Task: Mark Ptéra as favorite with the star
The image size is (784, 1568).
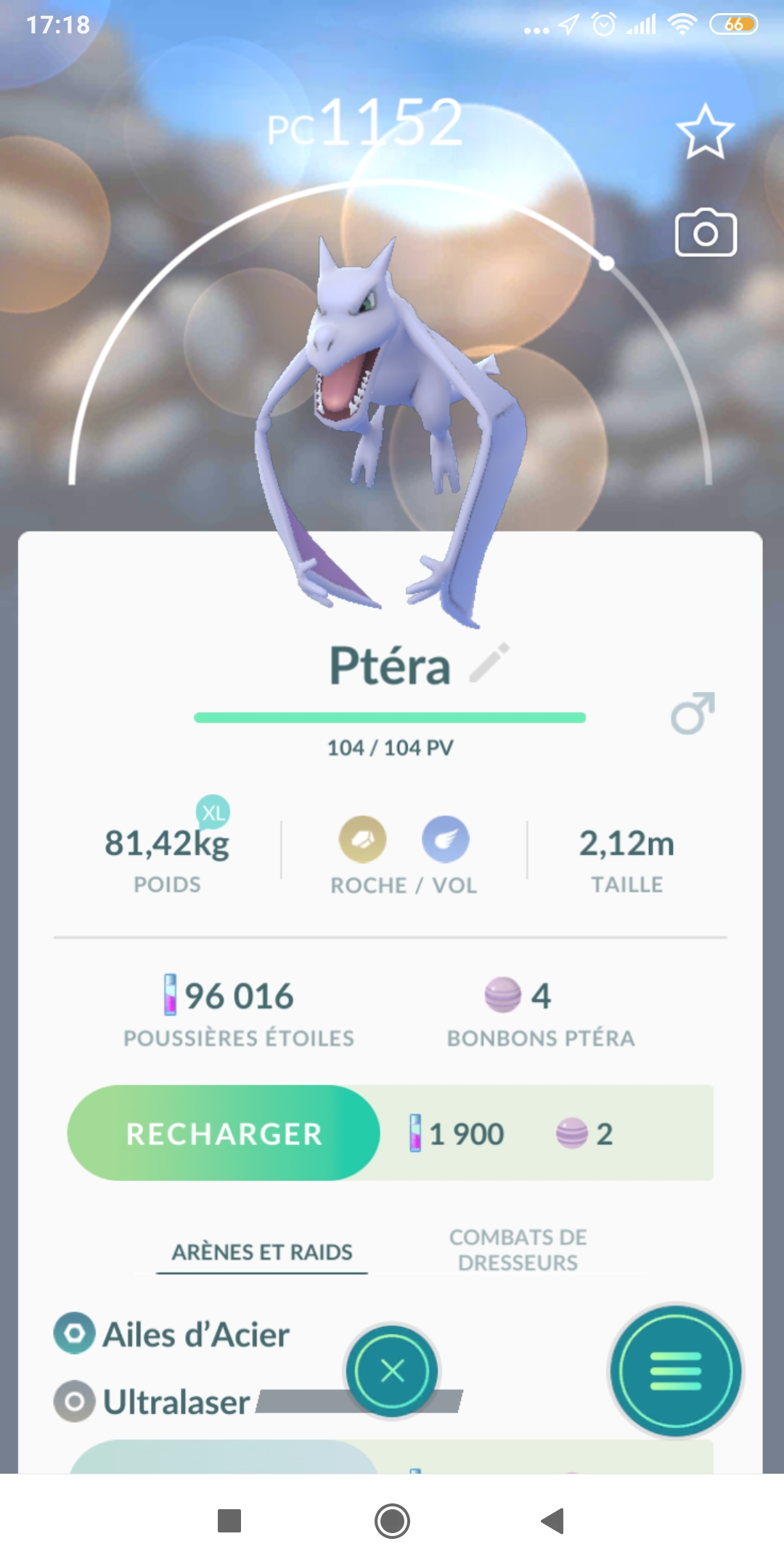Action: (705, 132)
